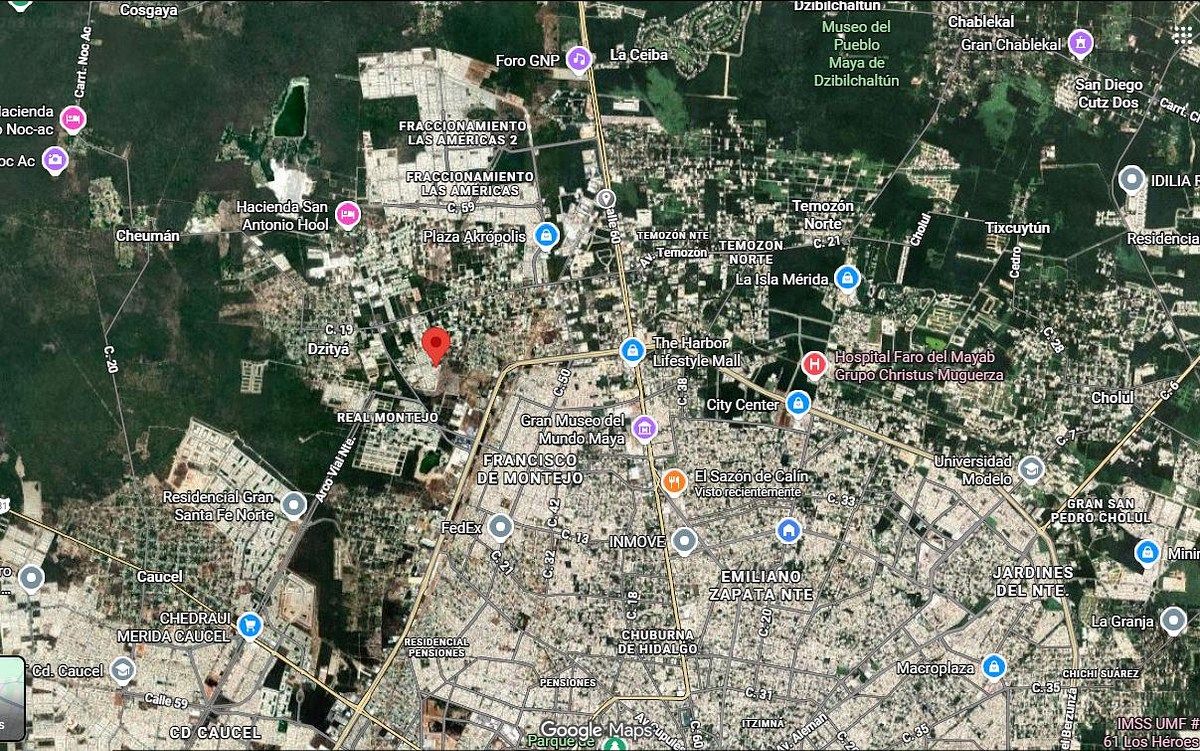The image size is (1200, 751).
Task: Tap the Universidad Modelo marker
Action: (1030, 469)
